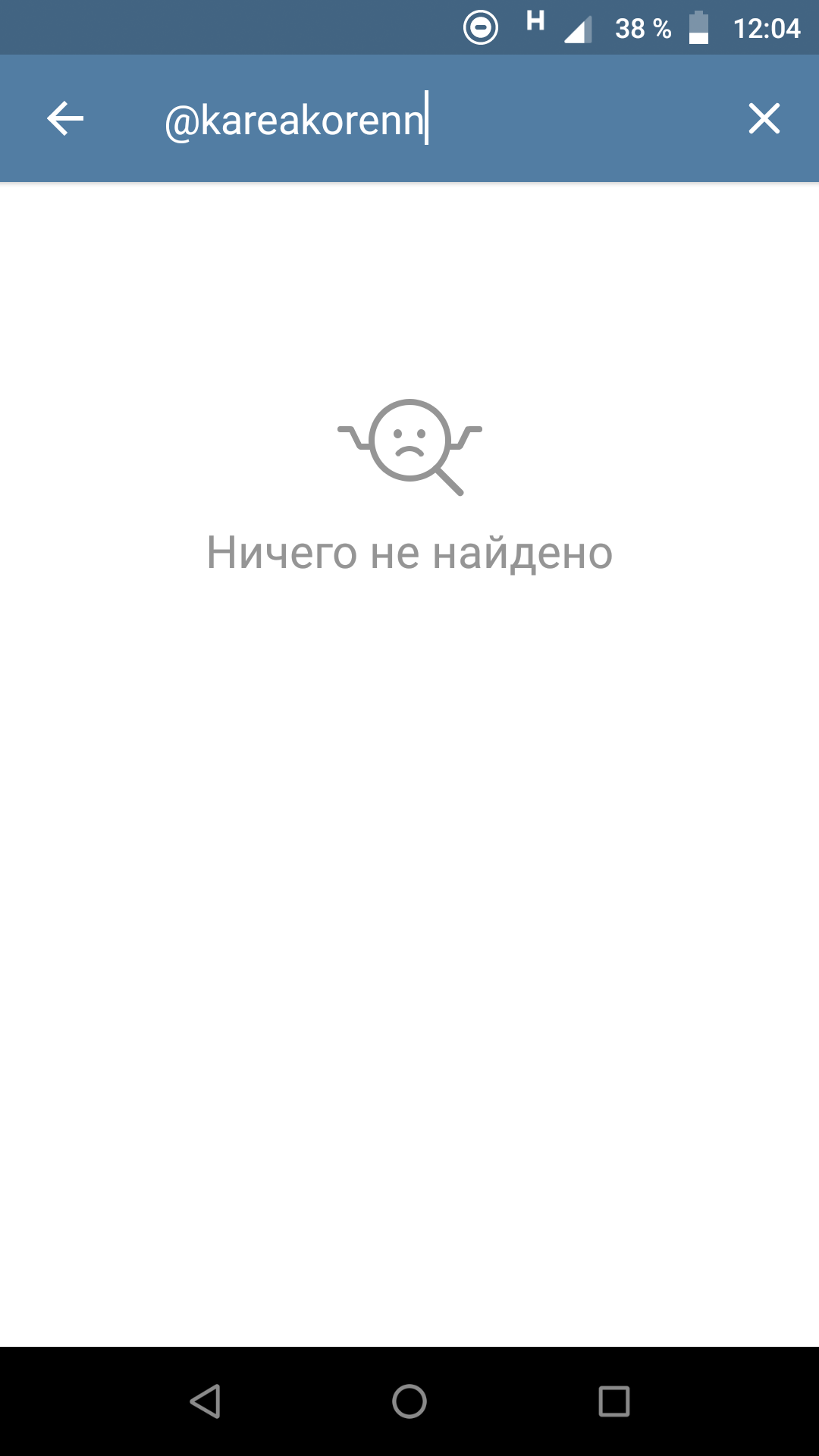Tap the system home button

409,1401
